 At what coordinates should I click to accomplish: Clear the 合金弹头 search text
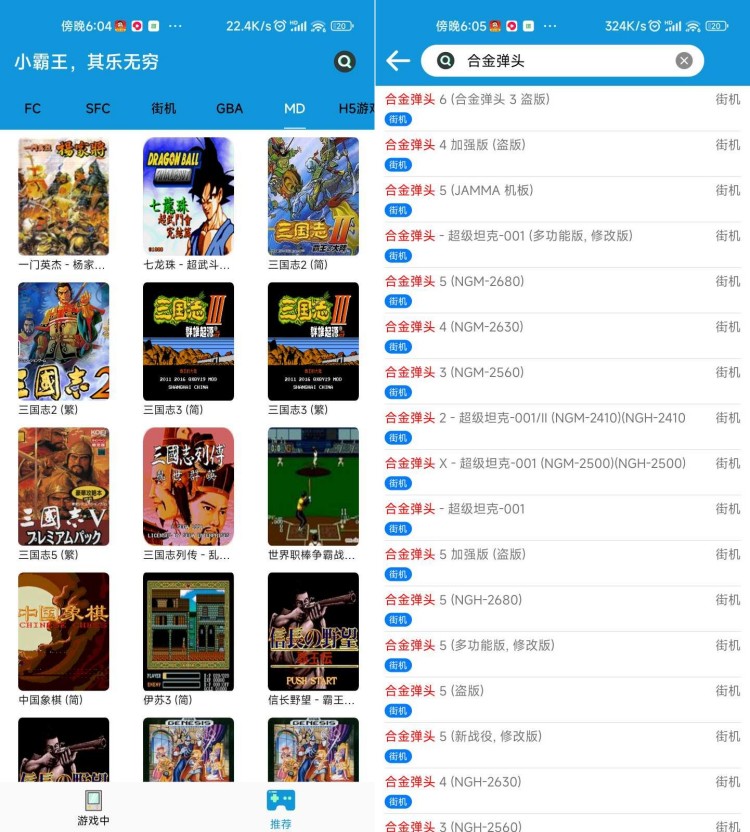684,61
